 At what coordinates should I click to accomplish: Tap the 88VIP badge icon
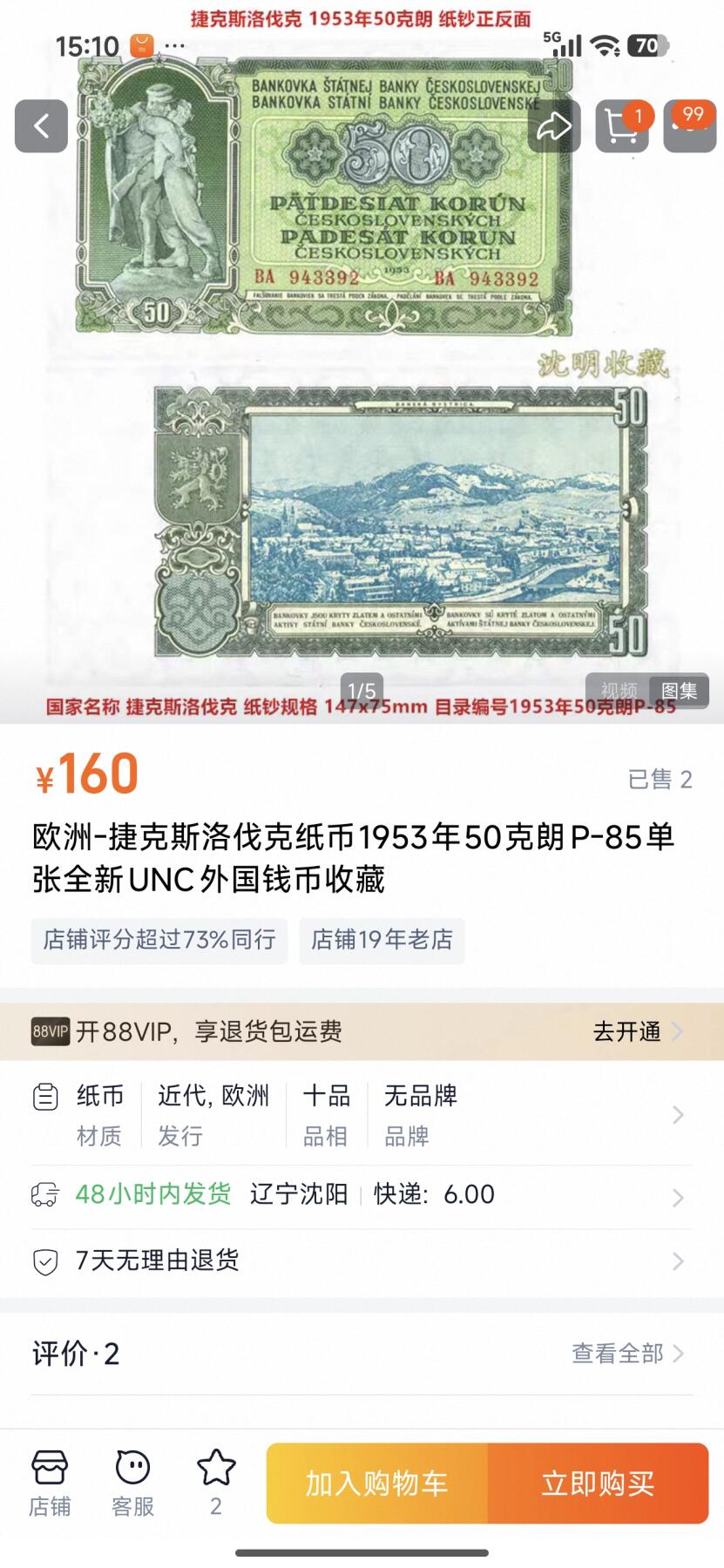point(50,1031)
